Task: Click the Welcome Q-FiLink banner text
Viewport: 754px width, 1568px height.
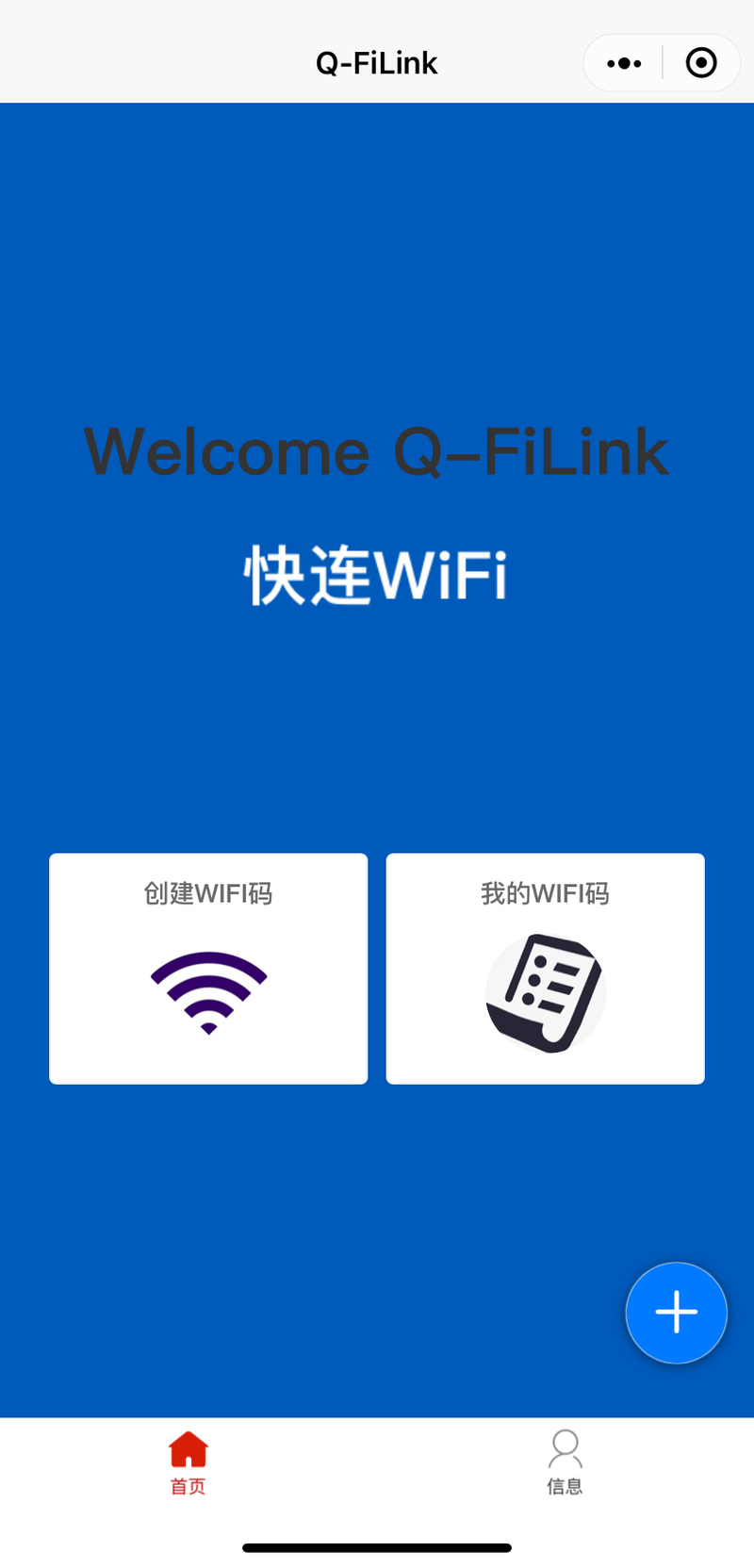Action: (x=376, y=450)
